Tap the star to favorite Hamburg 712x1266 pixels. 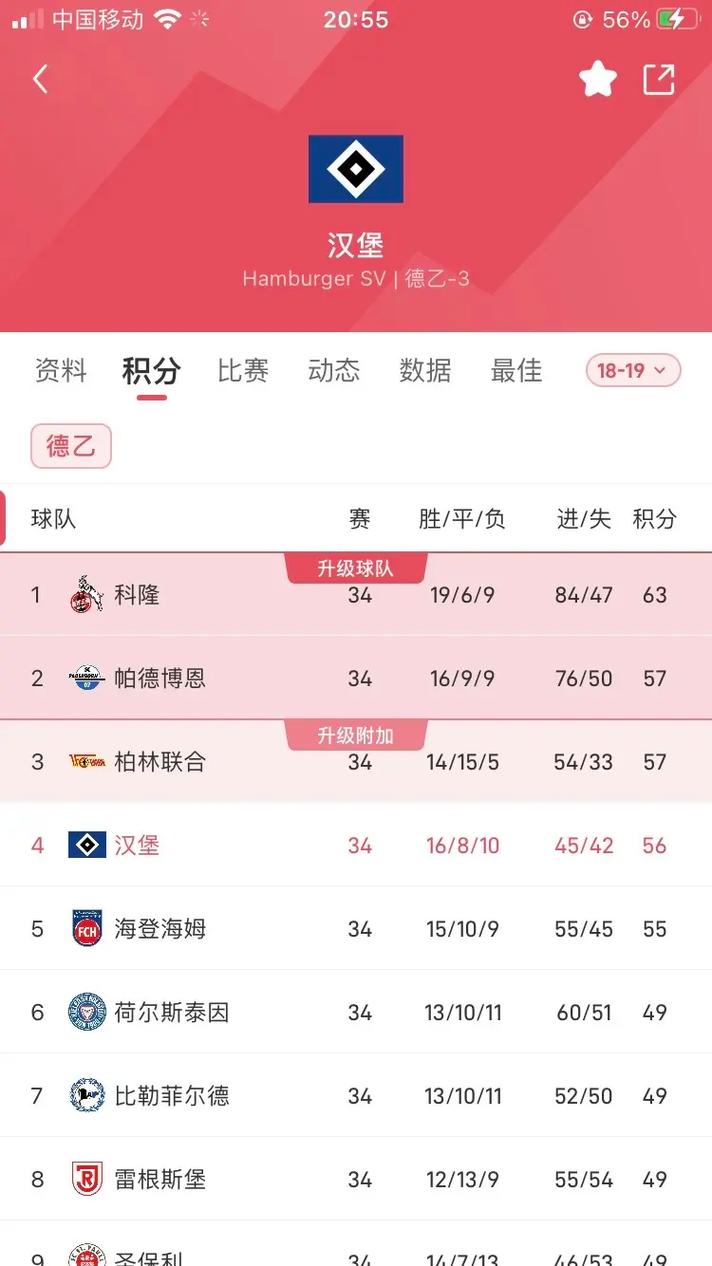(597, 79)
